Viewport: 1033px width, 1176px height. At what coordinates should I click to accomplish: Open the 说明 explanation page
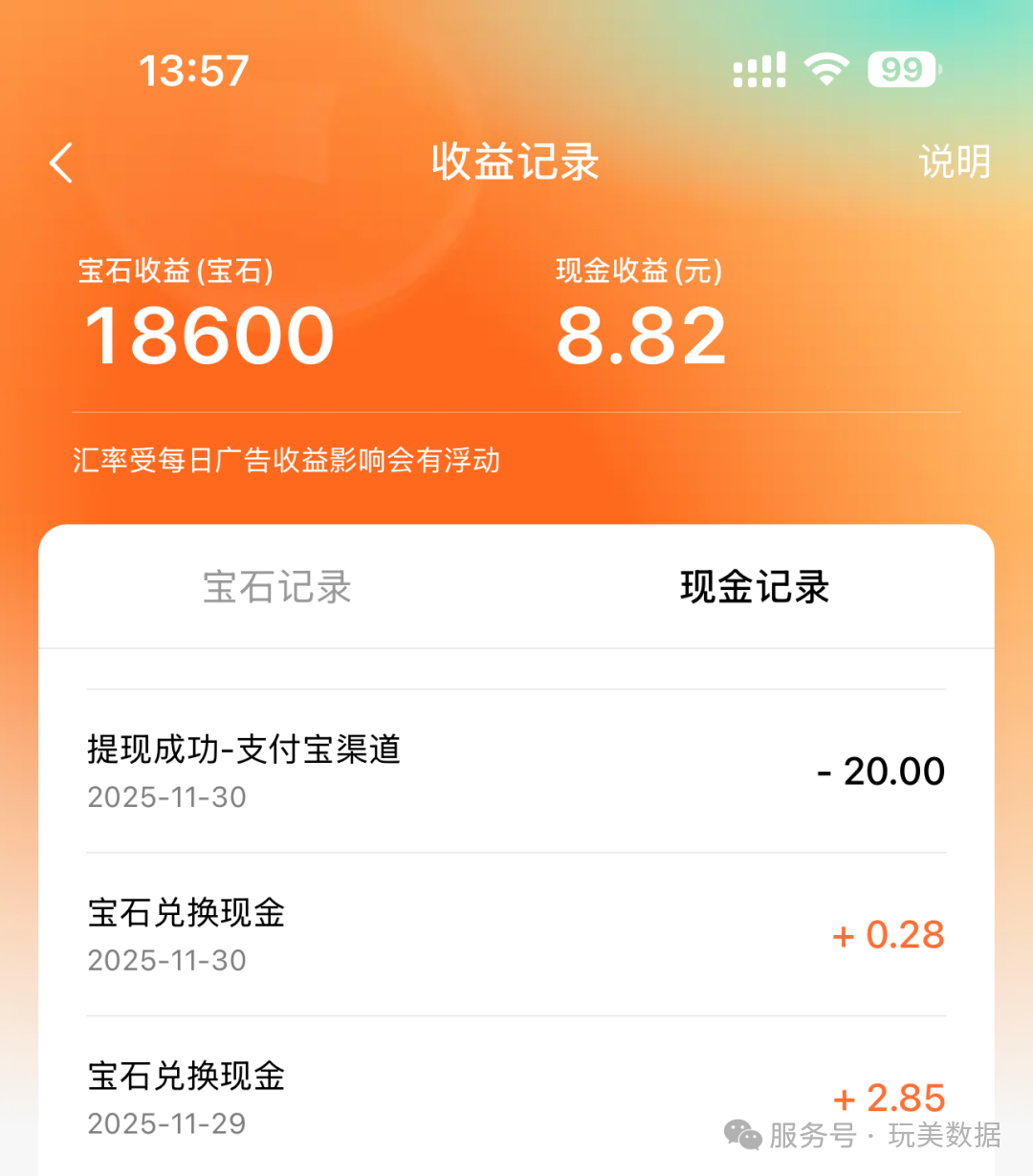[954, 162]
